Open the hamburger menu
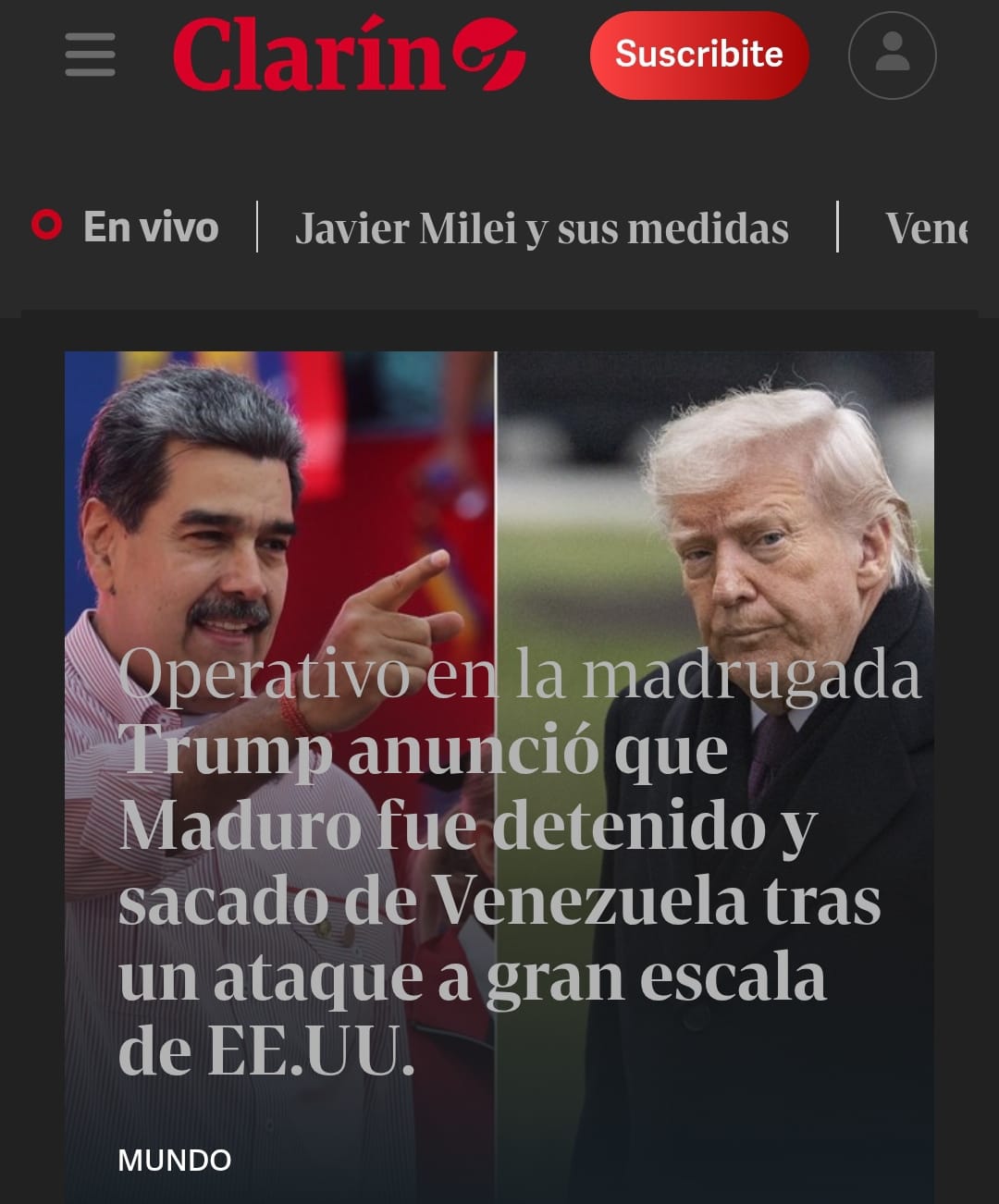 pos(90,55)
